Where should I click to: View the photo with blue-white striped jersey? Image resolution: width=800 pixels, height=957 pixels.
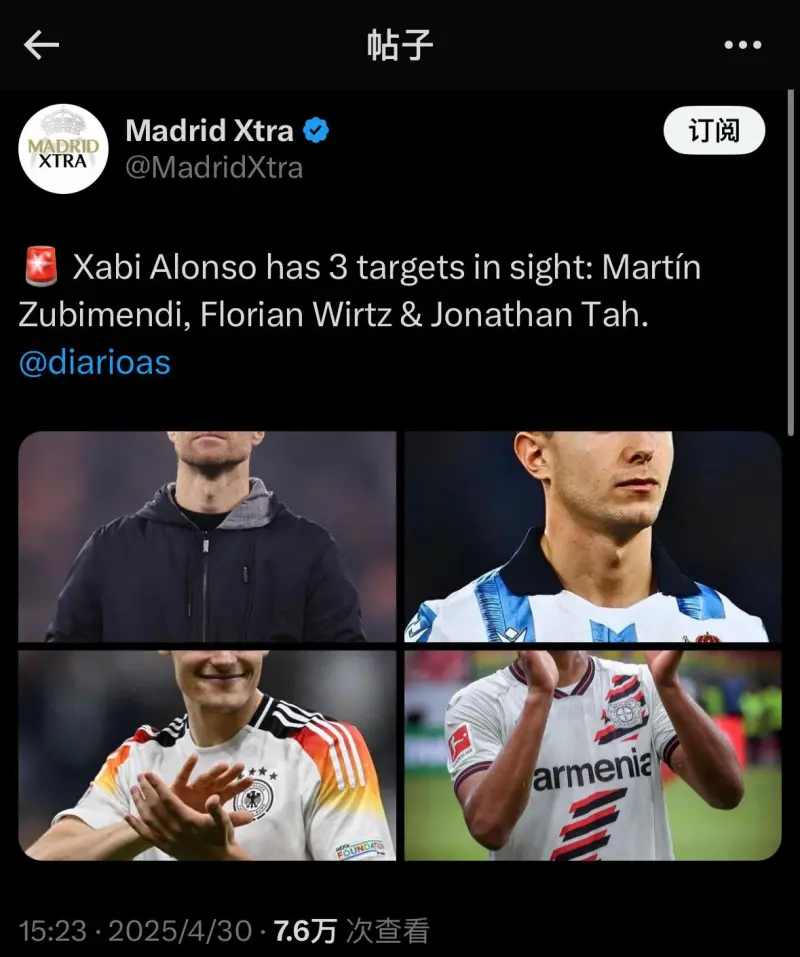click(592, 537)
